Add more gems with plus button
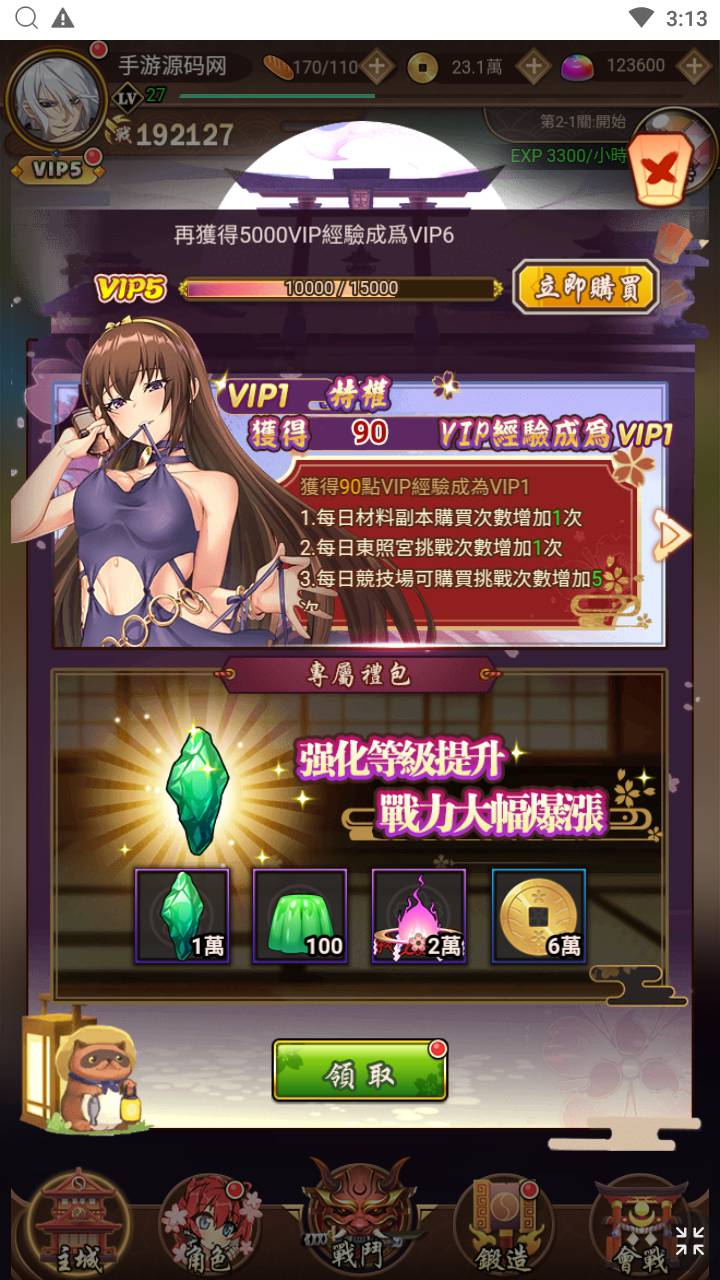The height and width of the screenshot is (1280, 720). click(x=694, y=67)
